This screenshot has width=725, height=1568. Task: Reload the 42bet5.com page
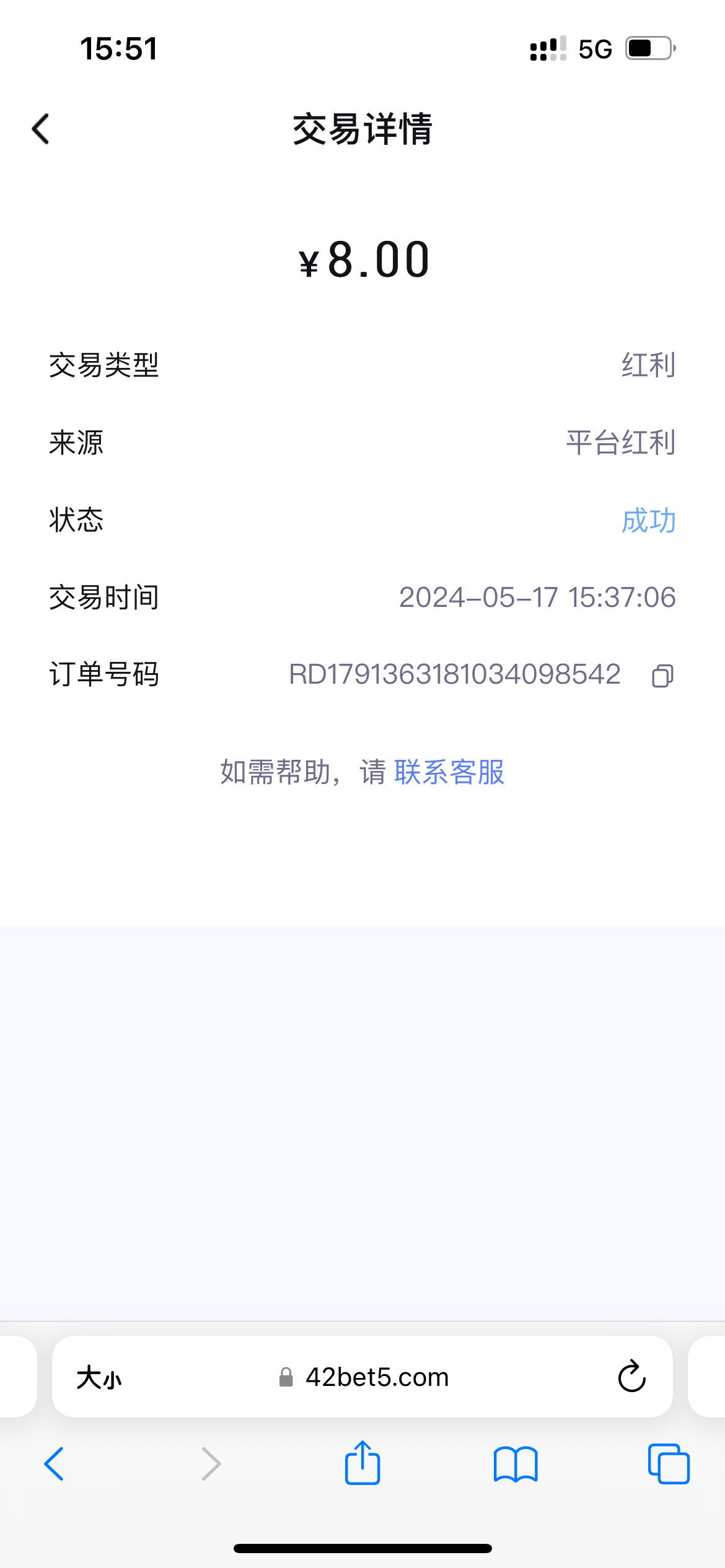(x=631, y=1377)
